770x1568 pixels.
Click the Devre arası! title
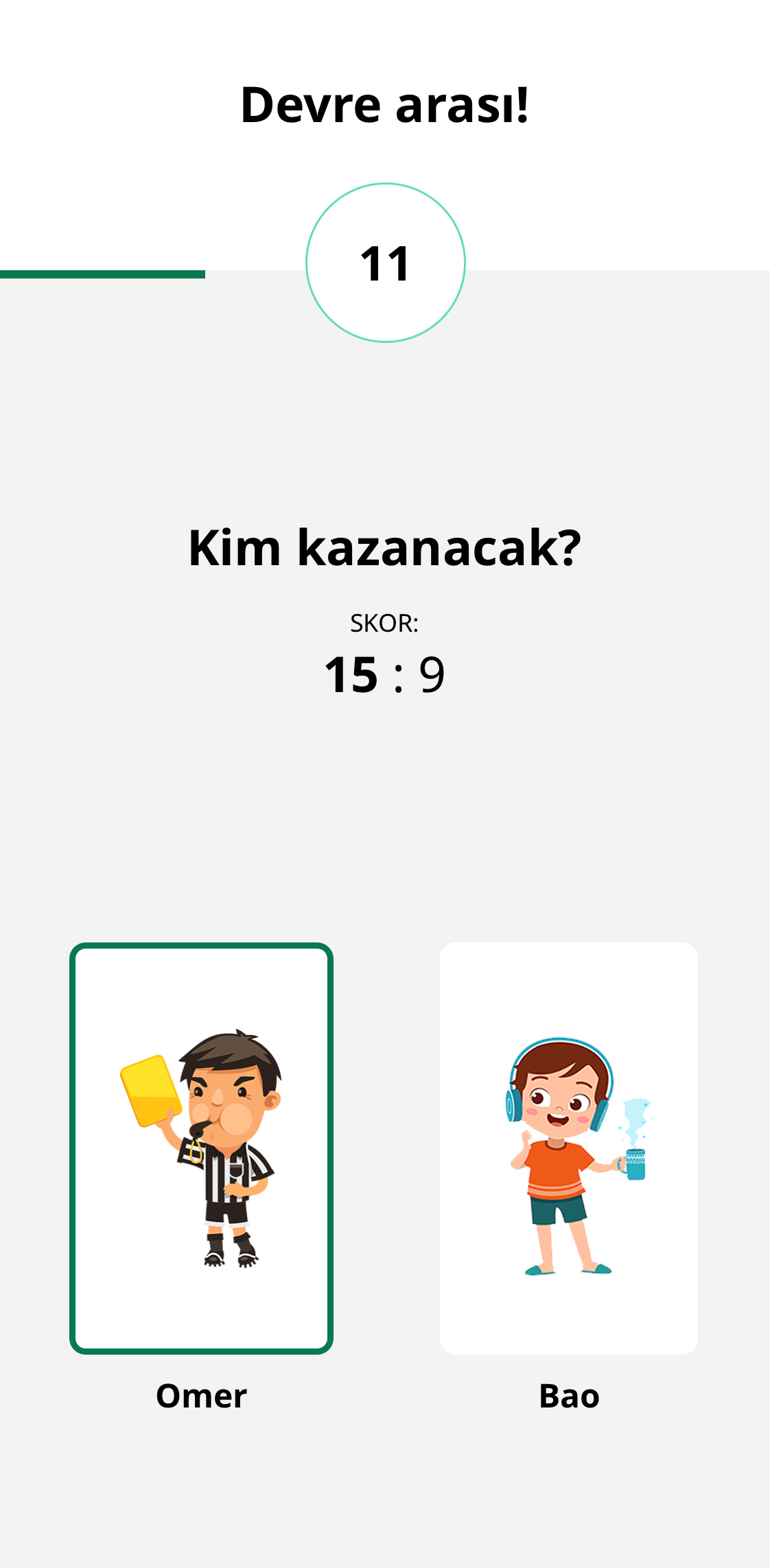(385, 104)
